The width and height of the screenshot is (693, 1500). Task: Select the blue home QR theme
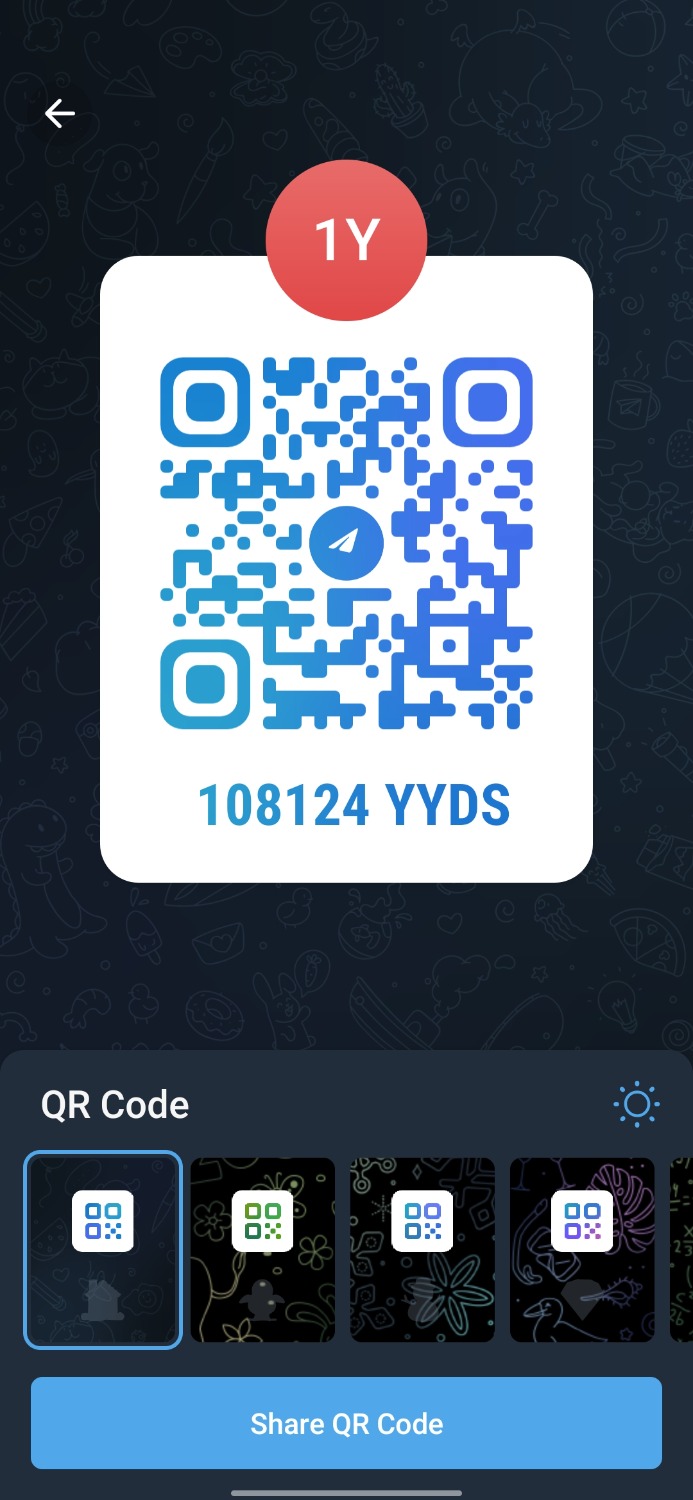pyautogui.click(x=103, y=1249)
